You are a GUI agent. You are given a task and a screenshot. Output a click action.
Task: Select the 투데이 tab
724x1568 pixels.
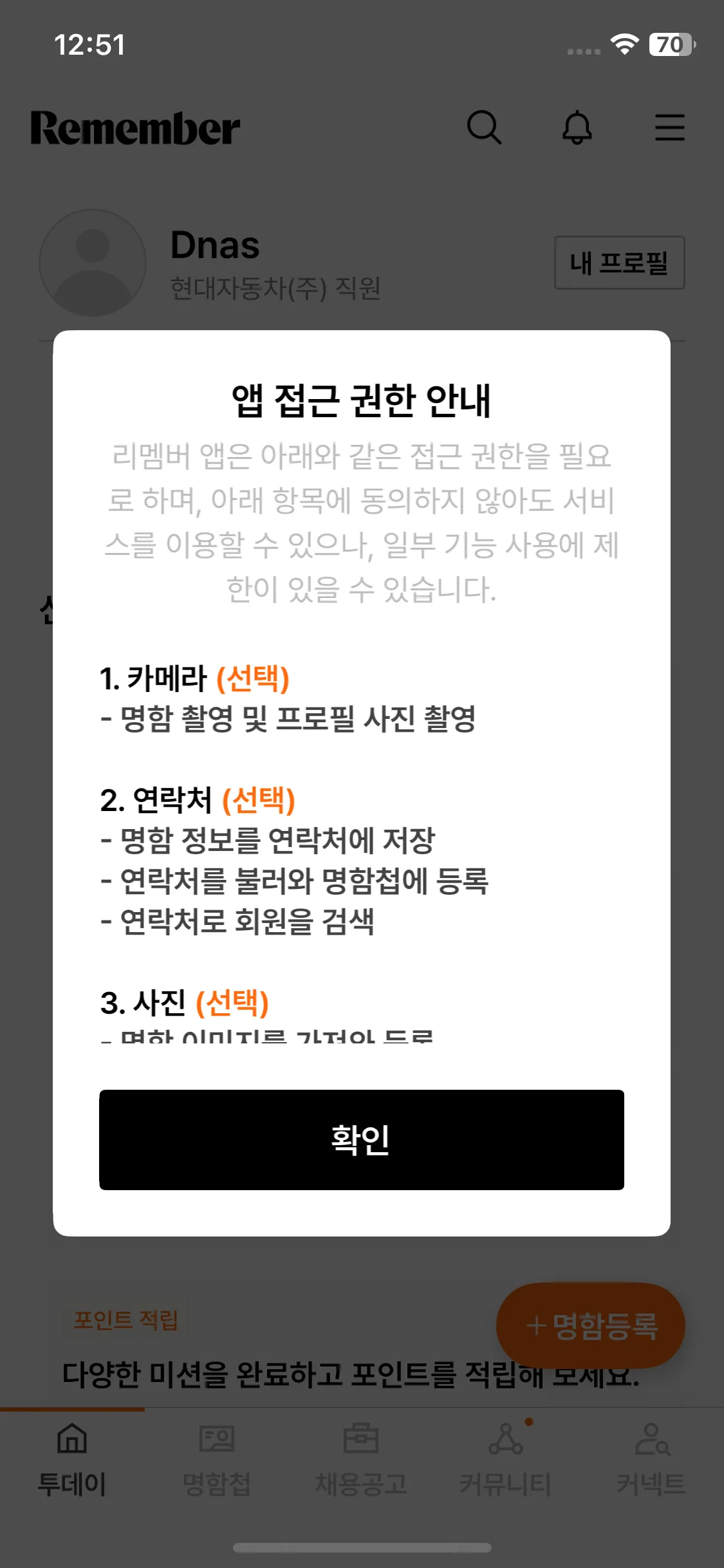[x=72, y=1459]
